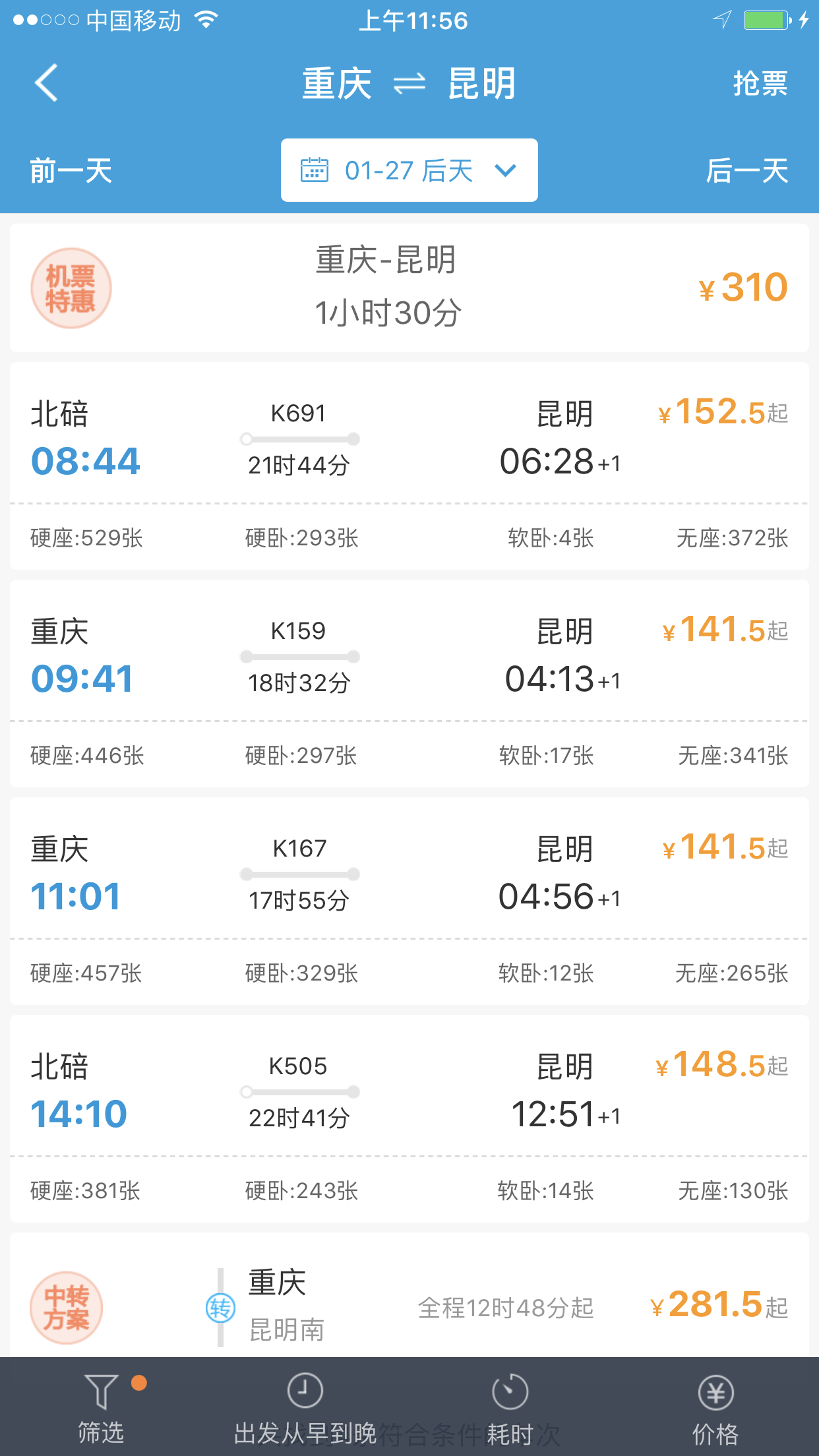The width and height of the screenshot is (819, 1456).
Task: Go back using the top-left arrow
Action: coord(46,83)
